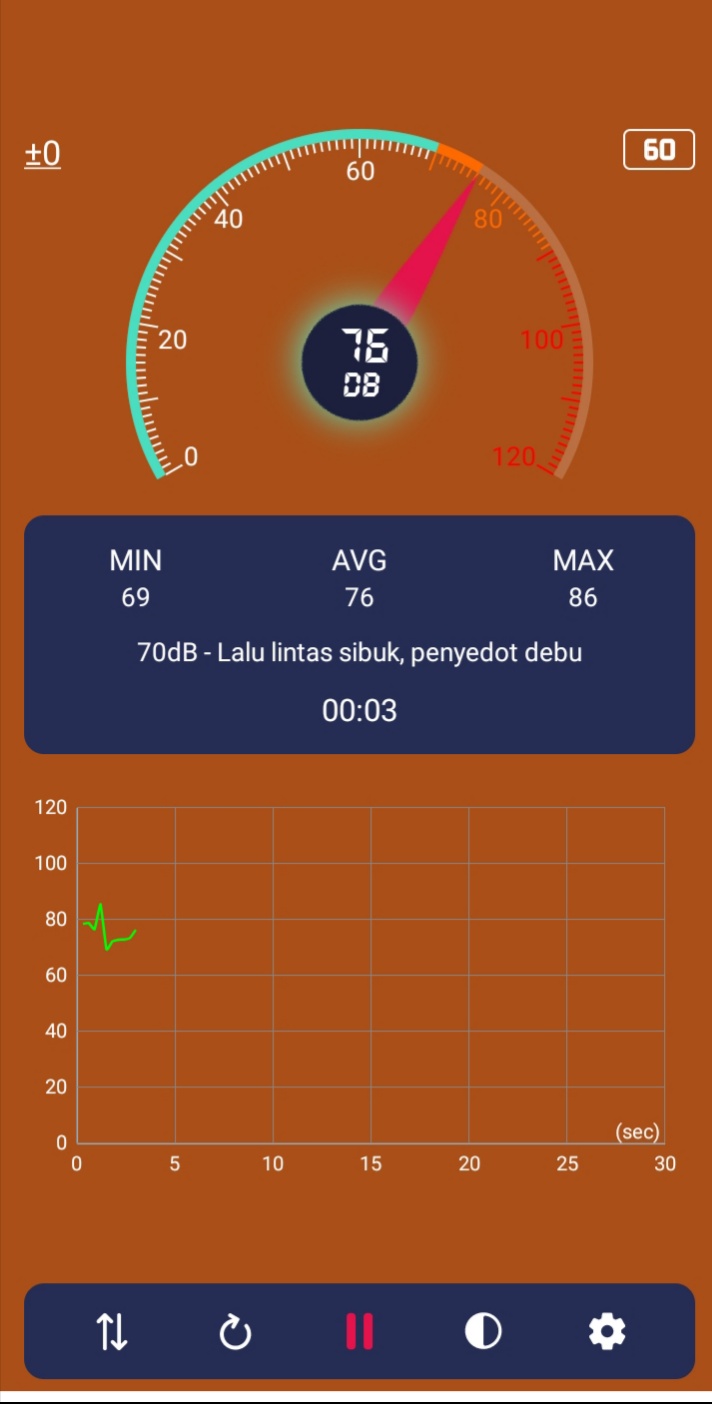The image size is (712, 1404).
Task: Open settings via the gear icon
Action: [607, 1332]
